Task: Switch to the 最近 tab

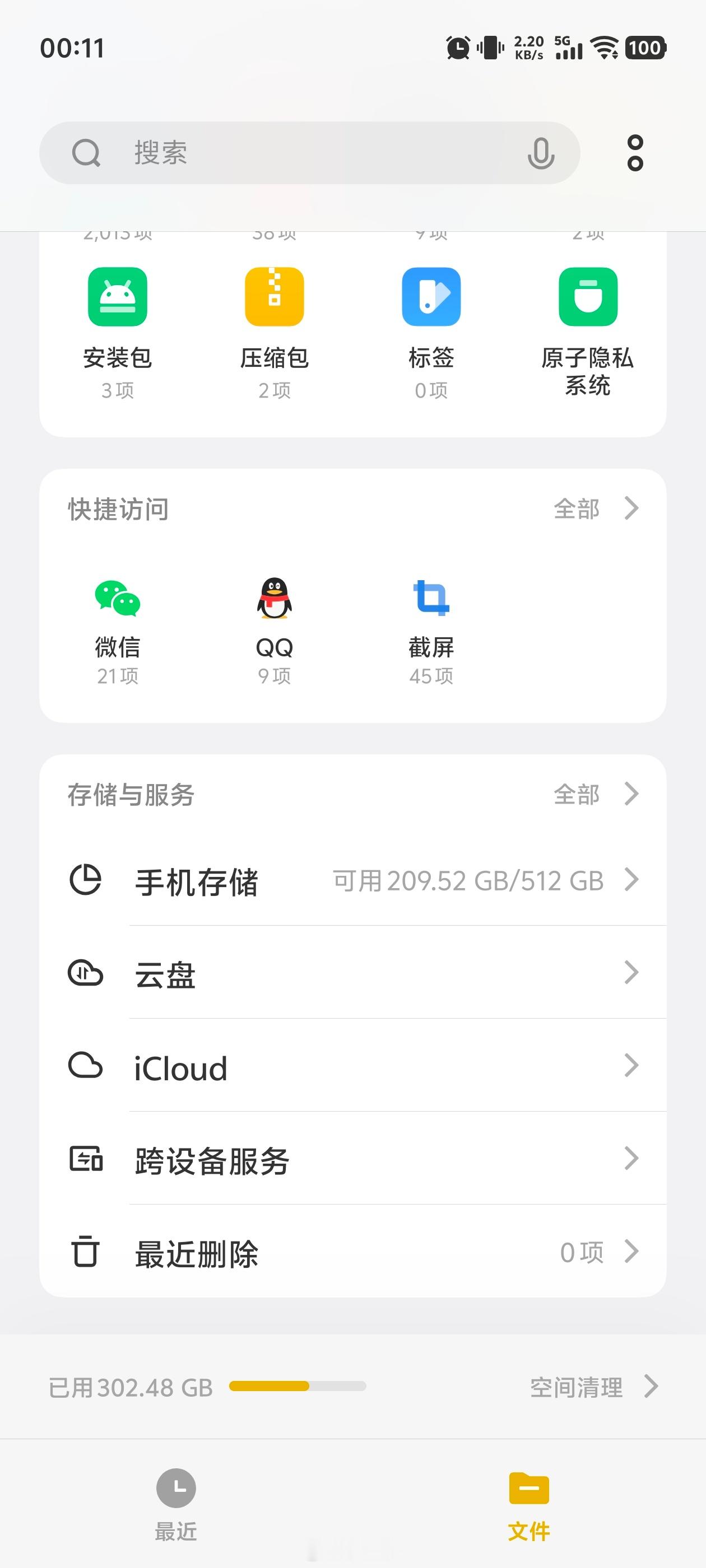Action: click(176, 1504)
